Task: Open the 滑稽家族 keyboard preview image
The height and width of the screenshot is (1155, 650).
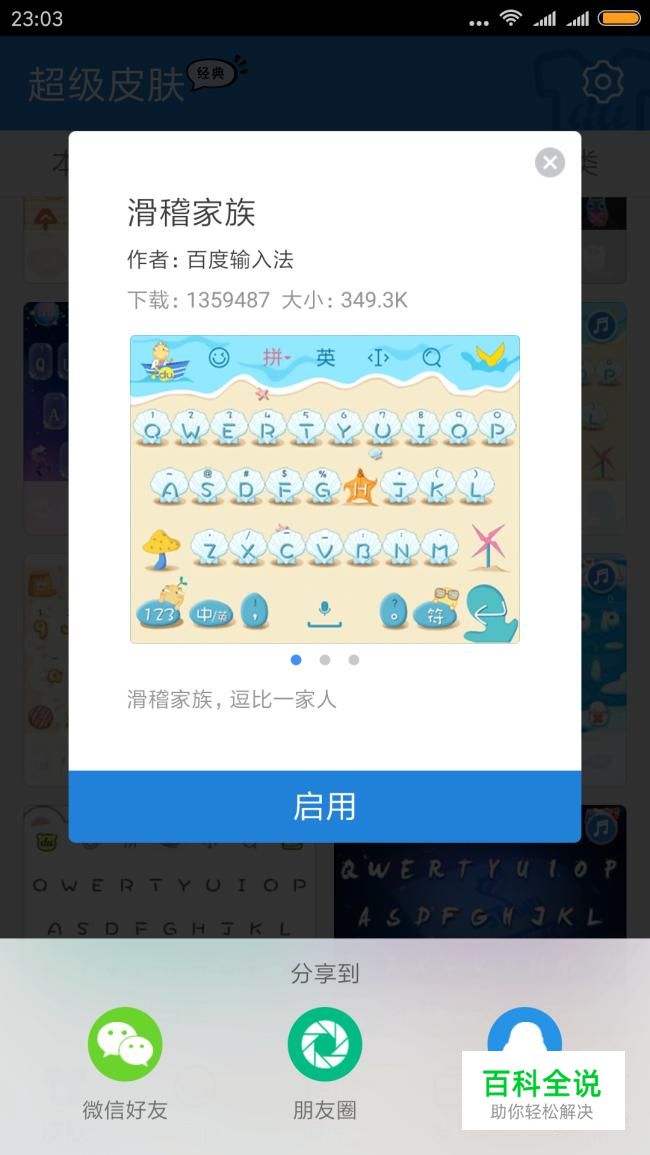Action: click(x=325, y=489)
